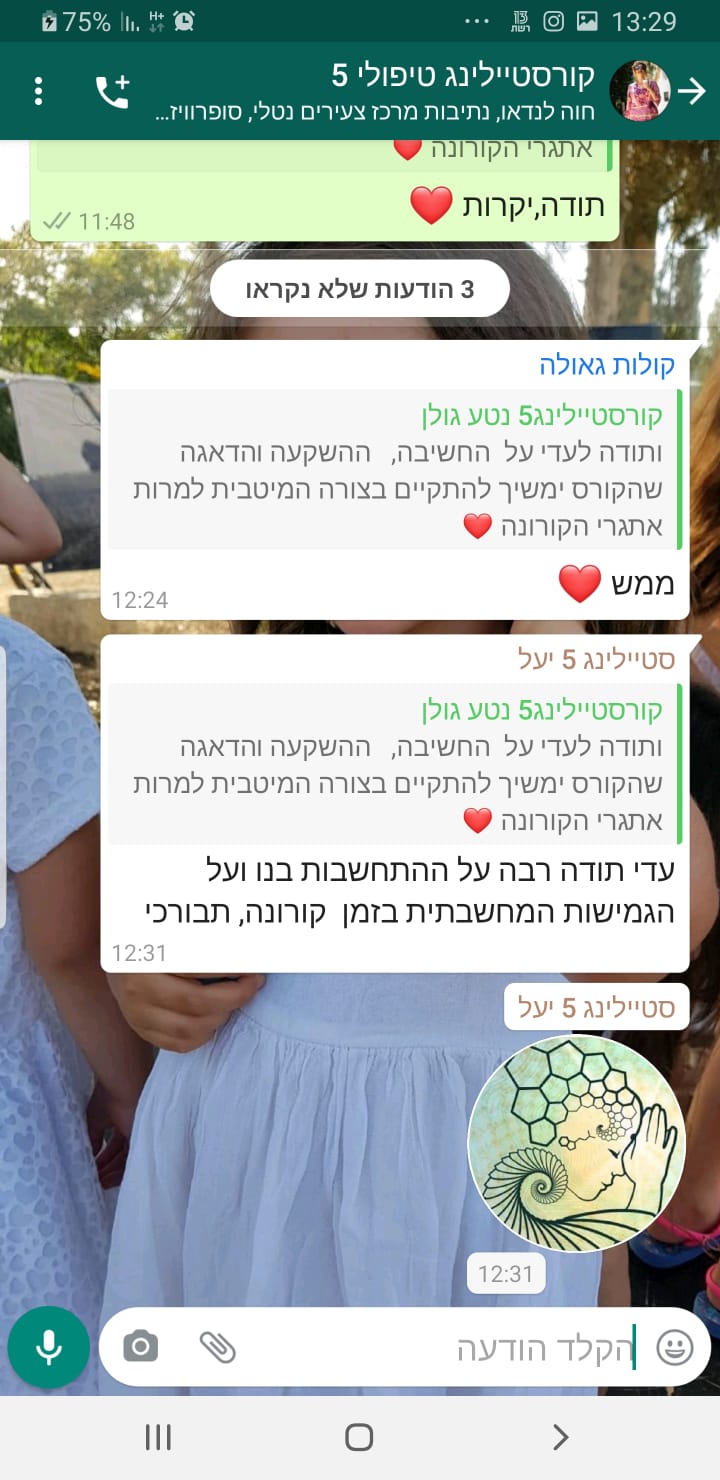Open recent apps from the navigation bar
The height and width of the screenshot is (1480, 720).
tap(158, 1438)
